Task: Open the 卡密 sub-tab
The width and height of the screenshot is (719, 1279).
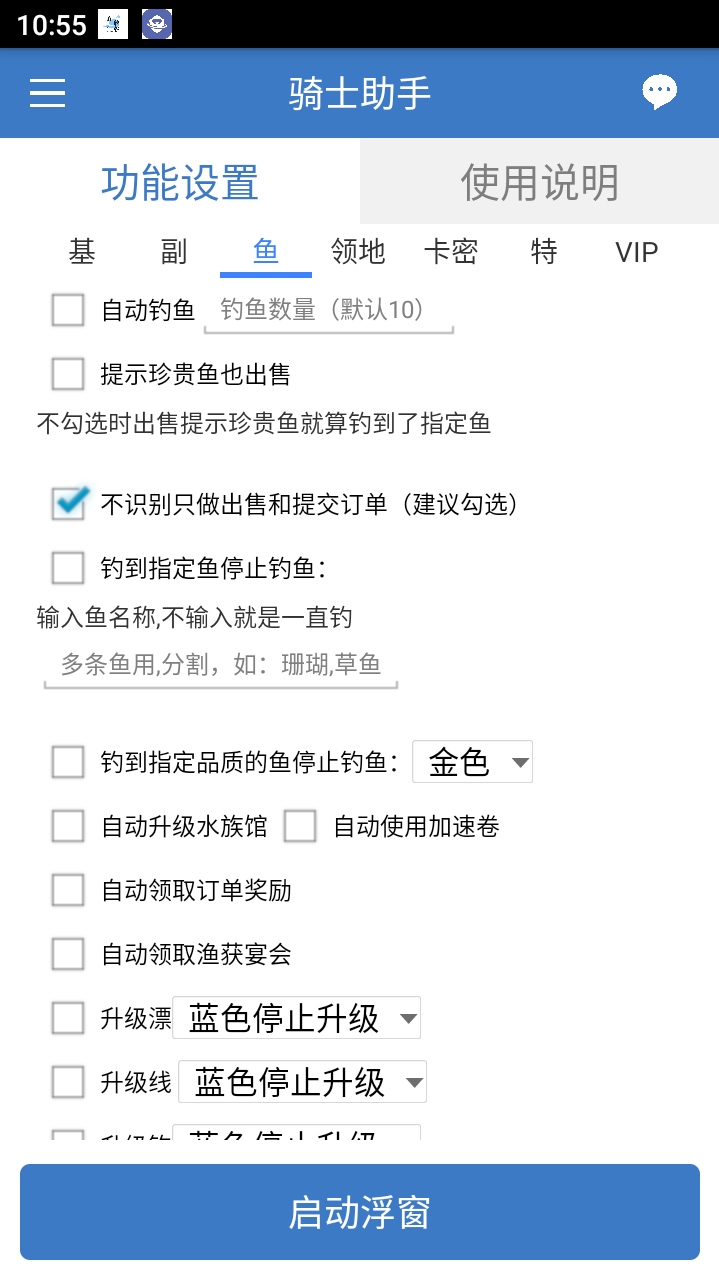Action: (450, 252)
